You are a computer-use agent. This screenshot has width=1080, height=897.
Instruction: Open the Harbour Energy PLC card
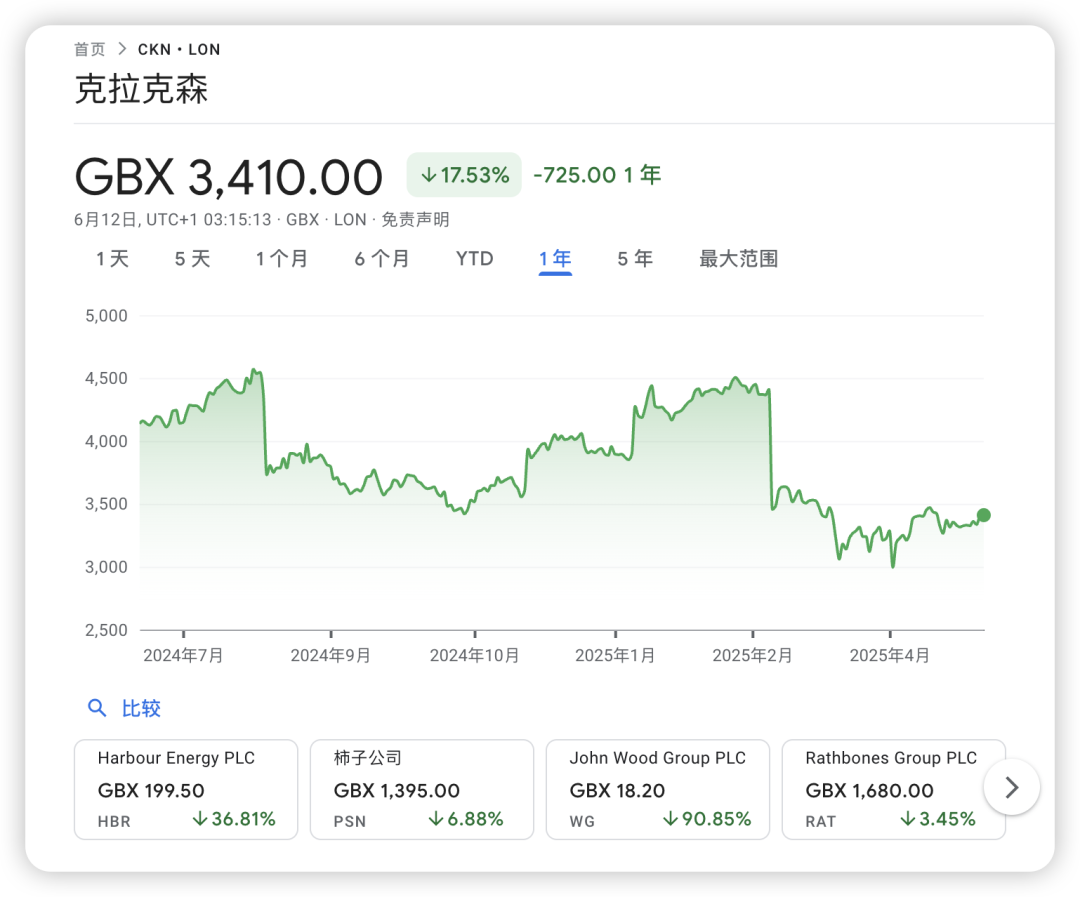click(x=186, y=789)
